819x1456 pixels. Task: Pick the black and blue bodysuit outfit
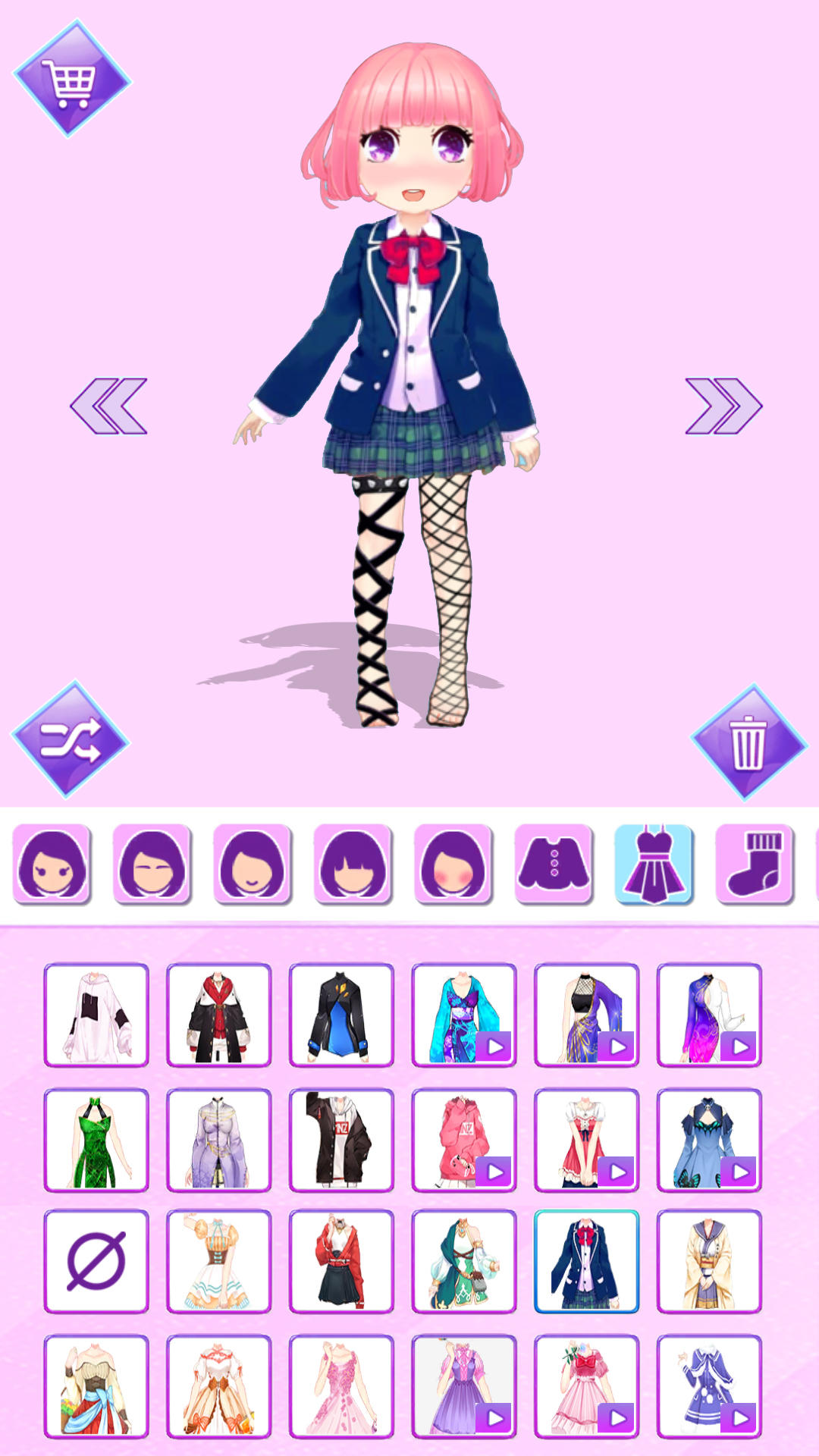341,1015
